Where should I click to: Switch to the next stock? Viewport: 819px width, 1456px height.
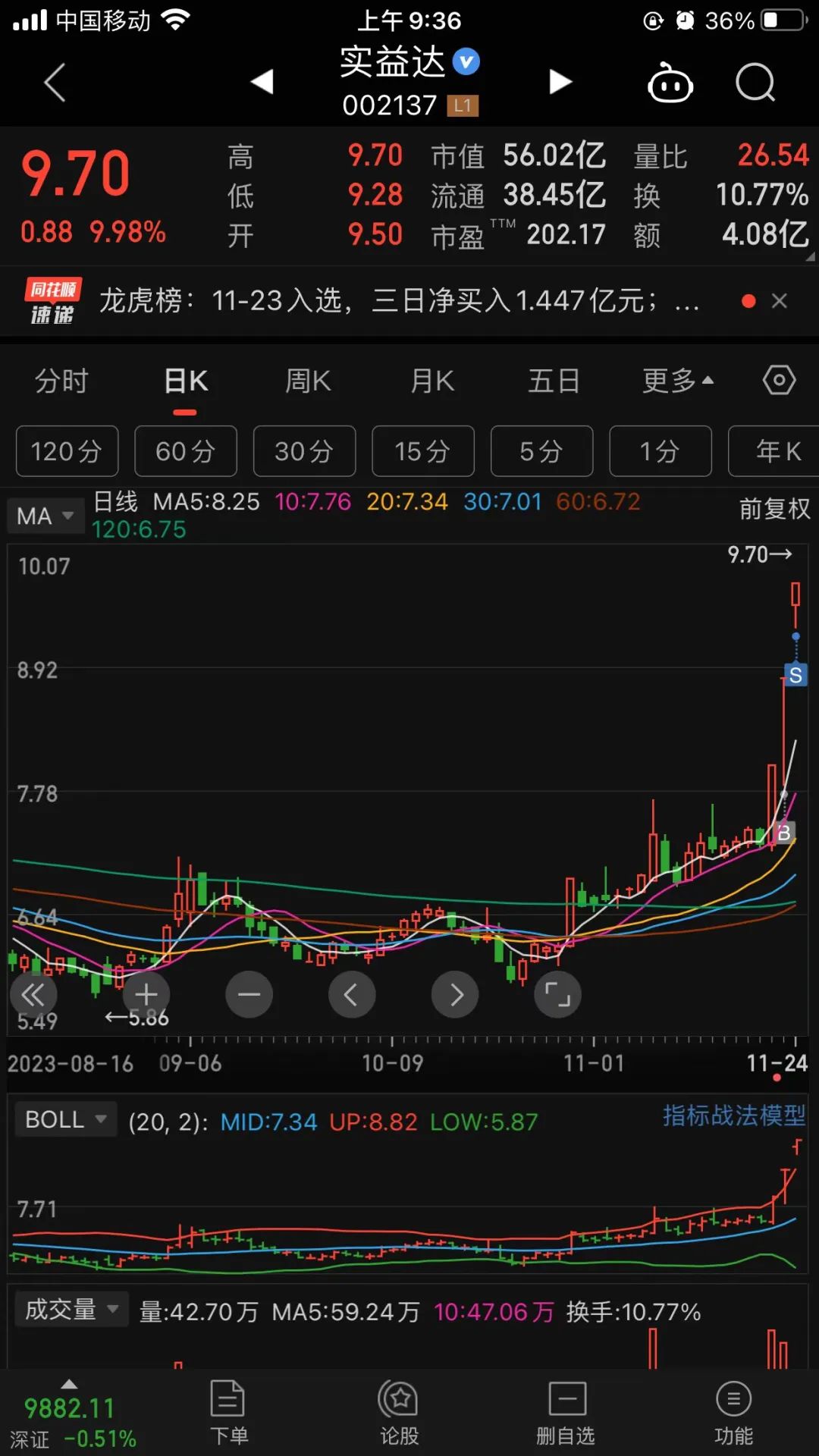coord(560,81)
